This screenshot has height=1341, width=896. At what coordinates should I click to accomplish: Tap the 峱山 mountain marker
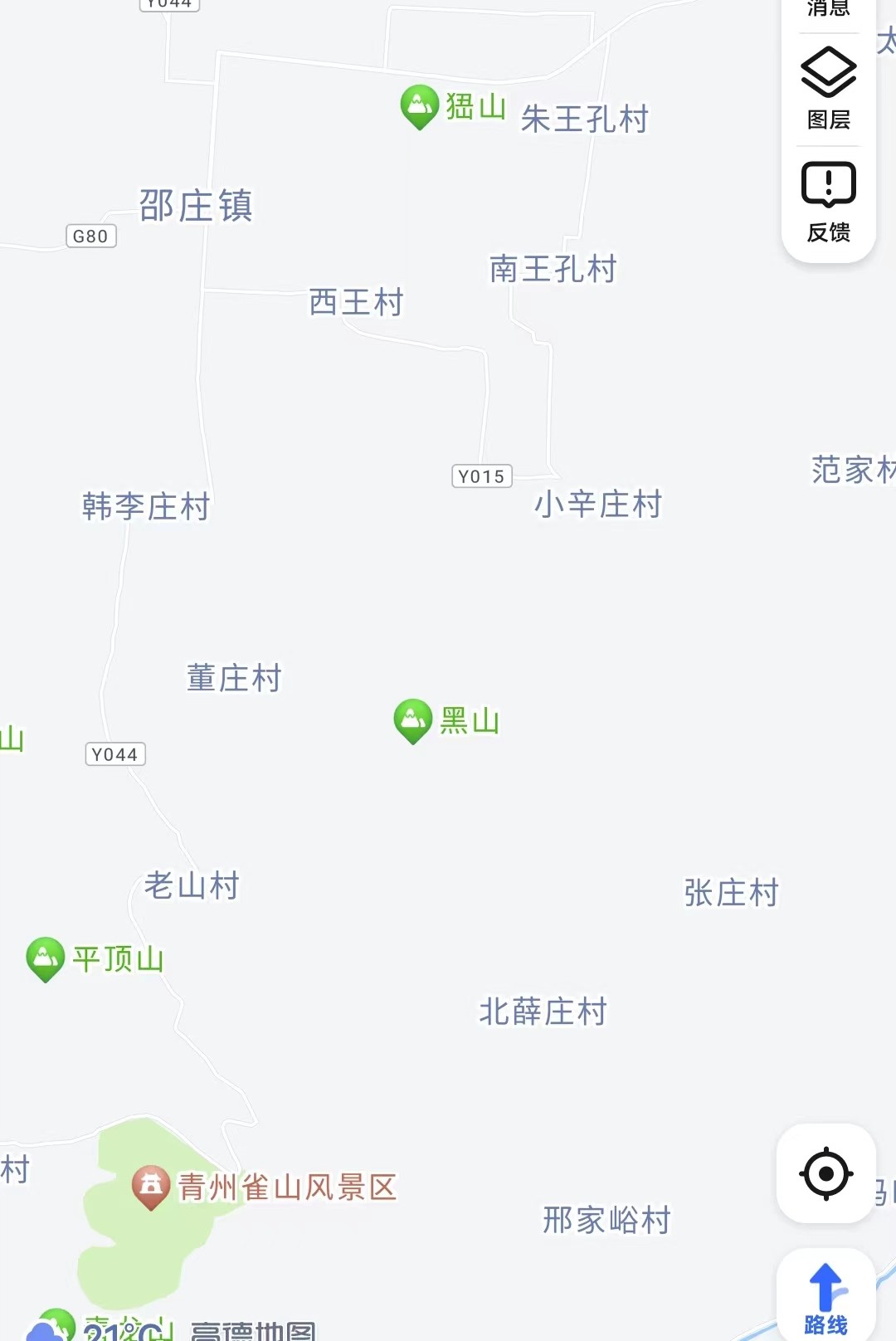(420, 106)
